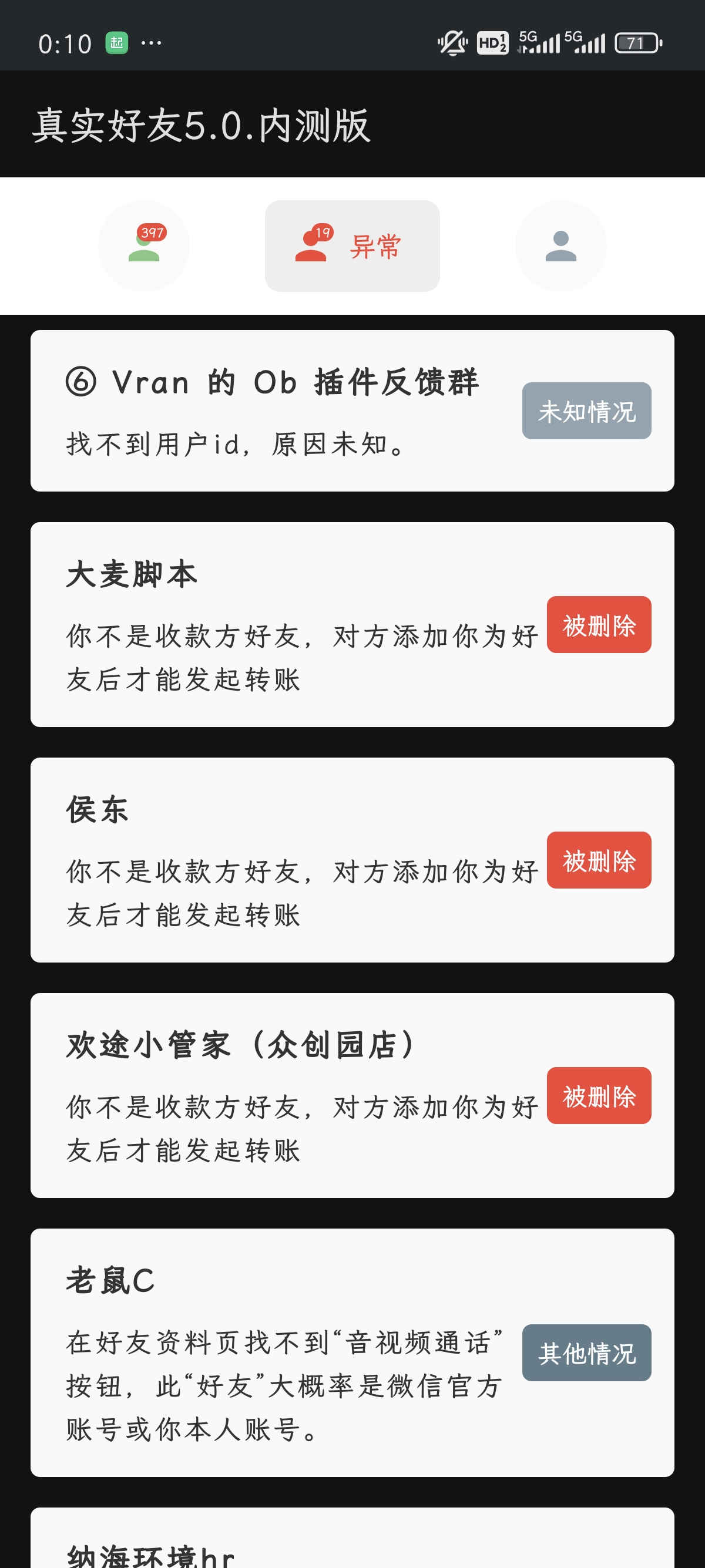Switch to the grey person tab
Image resolution: width=705 pixels, height=1568 pixels.
point(560,246)
